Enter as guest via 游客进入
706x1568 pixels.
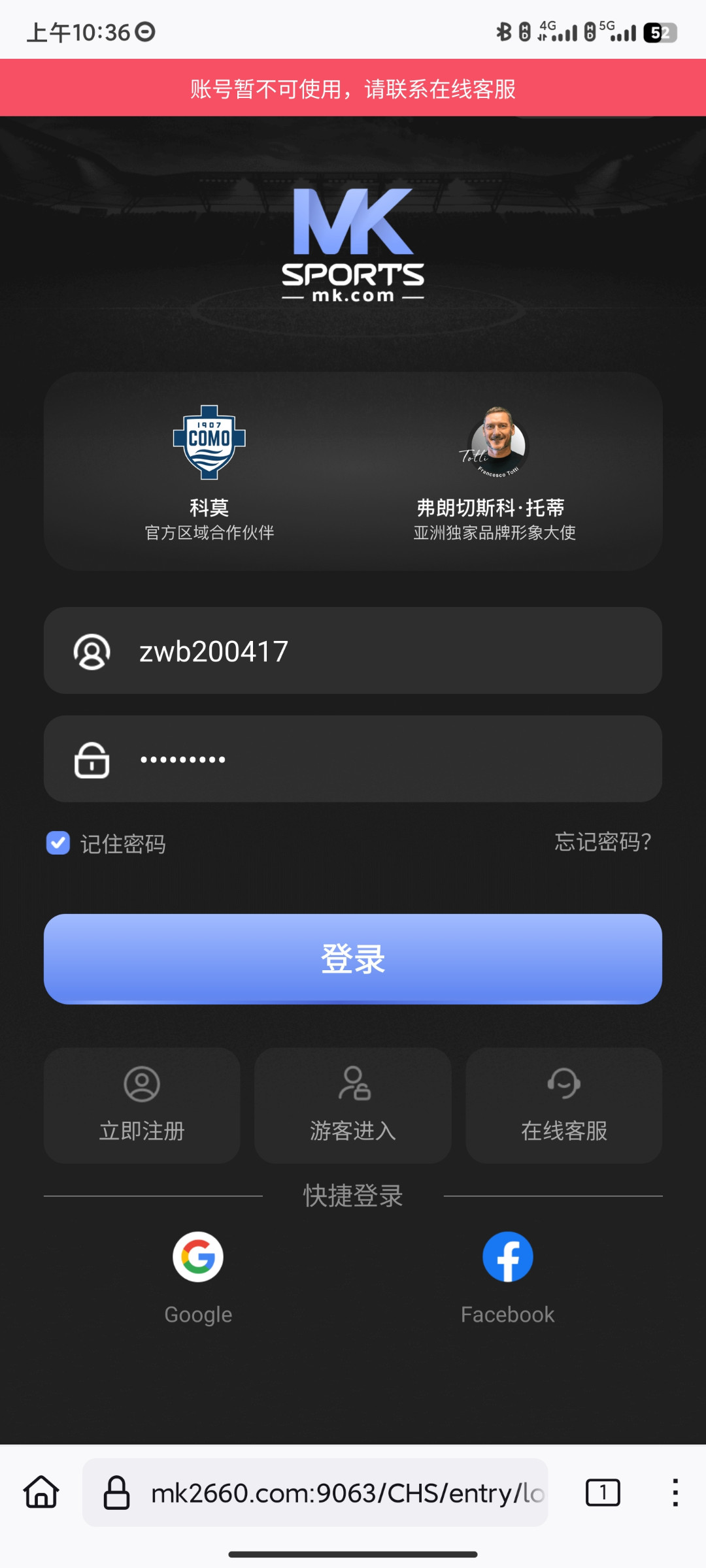coord(353,1105)
